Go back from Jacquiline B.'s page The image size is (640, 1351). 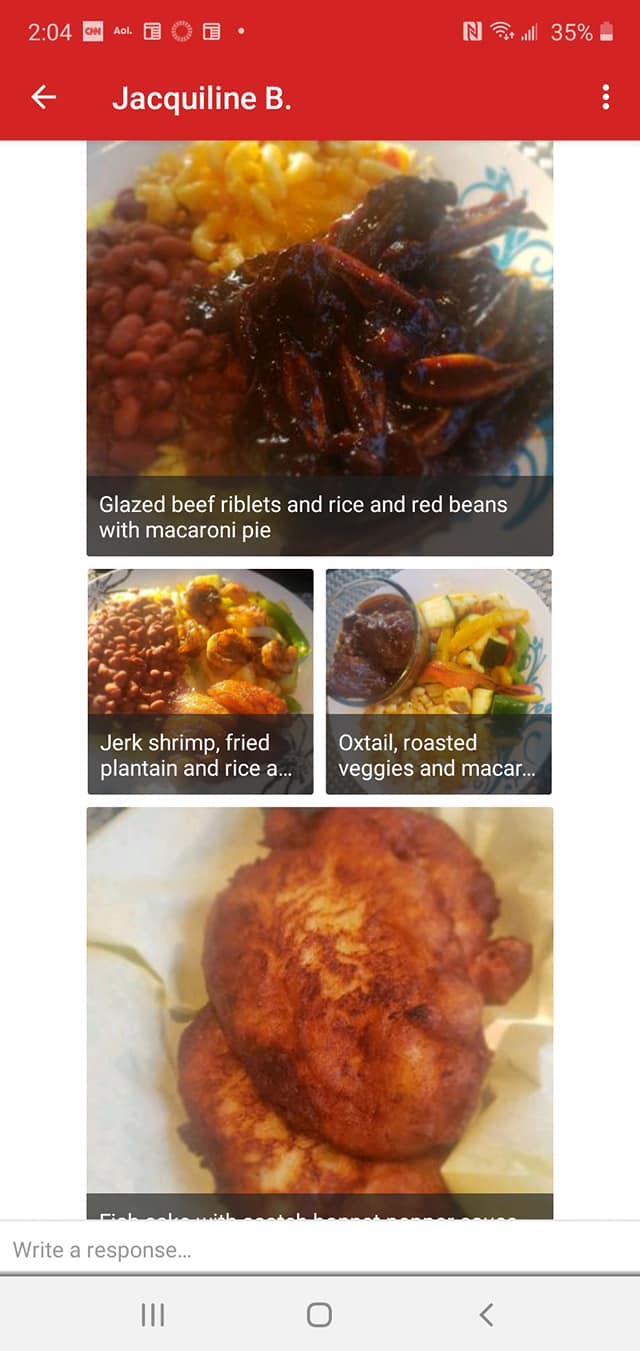point(44,97)
